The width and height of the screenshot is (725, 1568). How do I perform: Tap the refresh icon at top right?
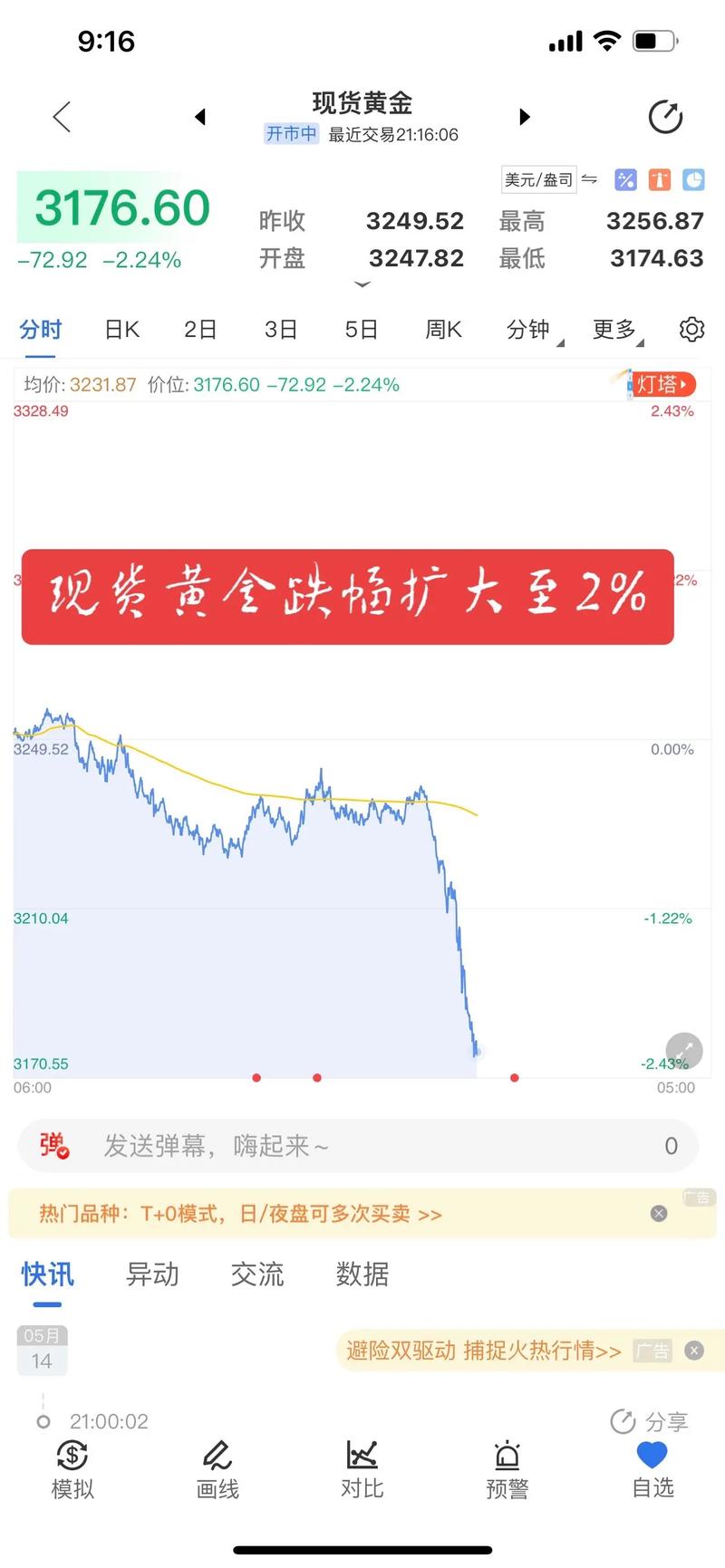[x=666, y=116]
